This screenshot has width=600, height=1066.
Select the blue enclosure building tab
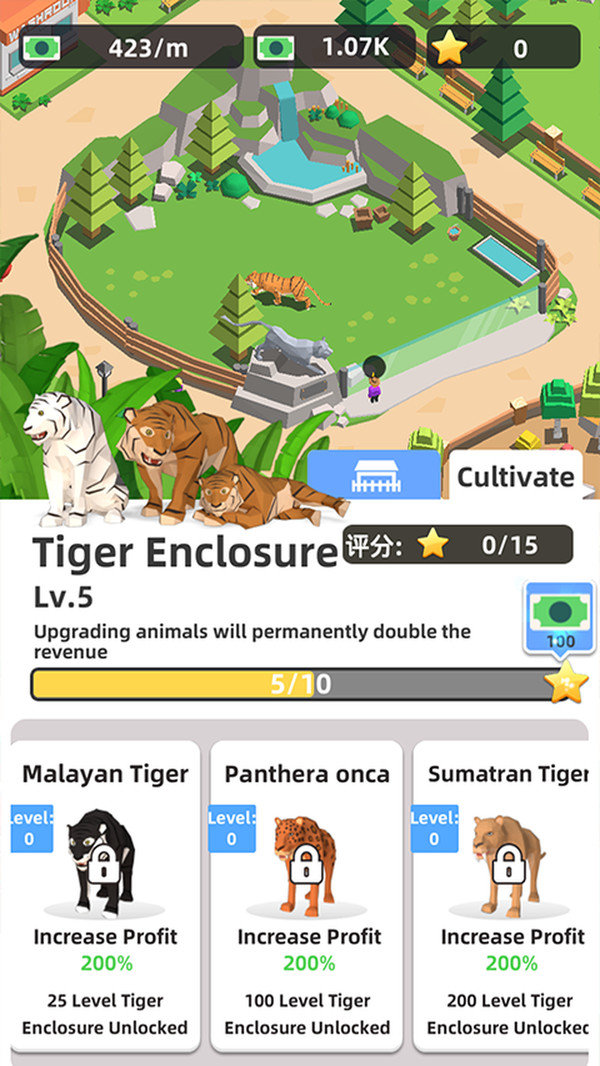coord(373,476)
